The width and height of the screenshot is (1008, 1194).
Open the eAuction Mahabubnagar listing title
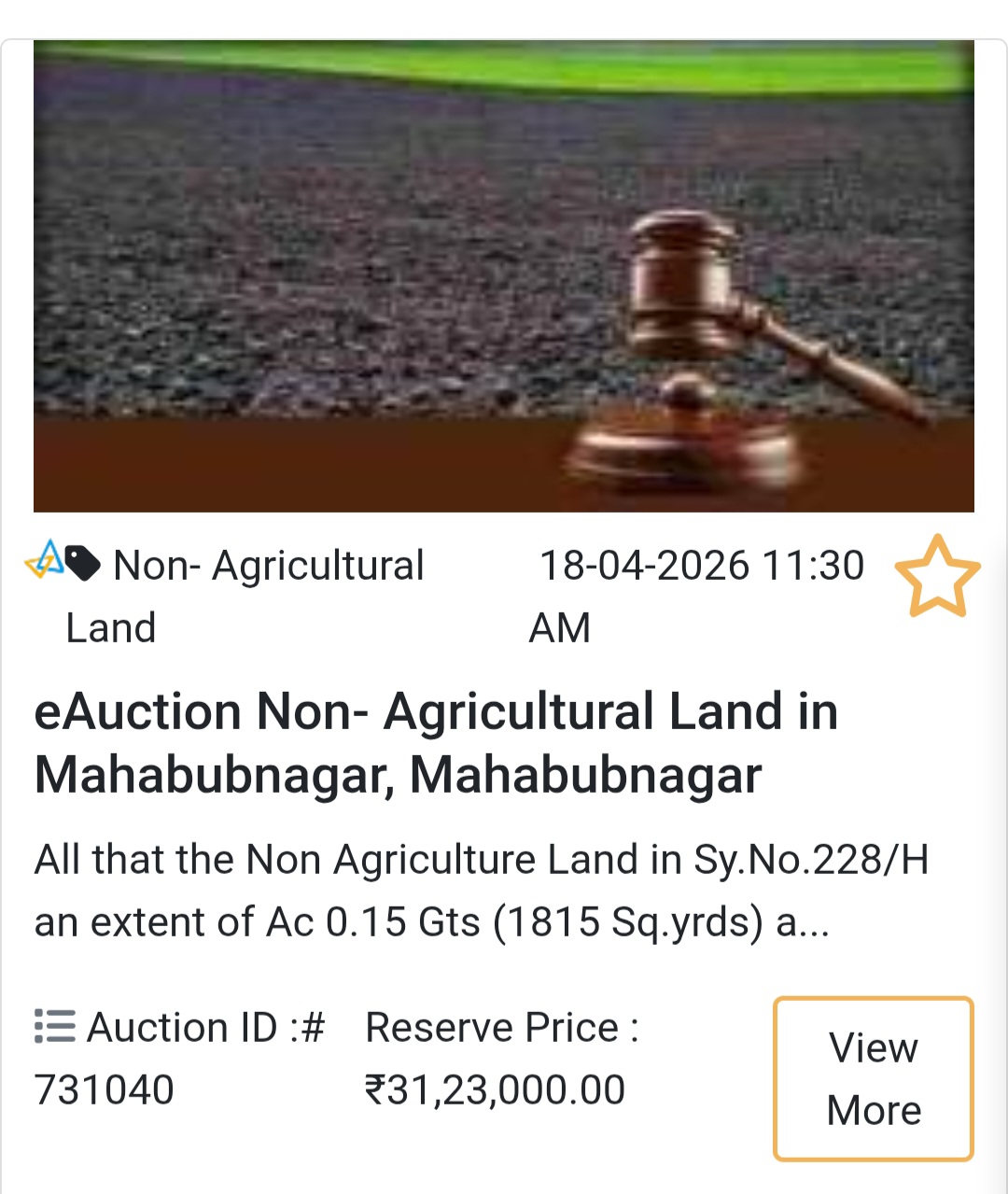[x=435, y=742]
